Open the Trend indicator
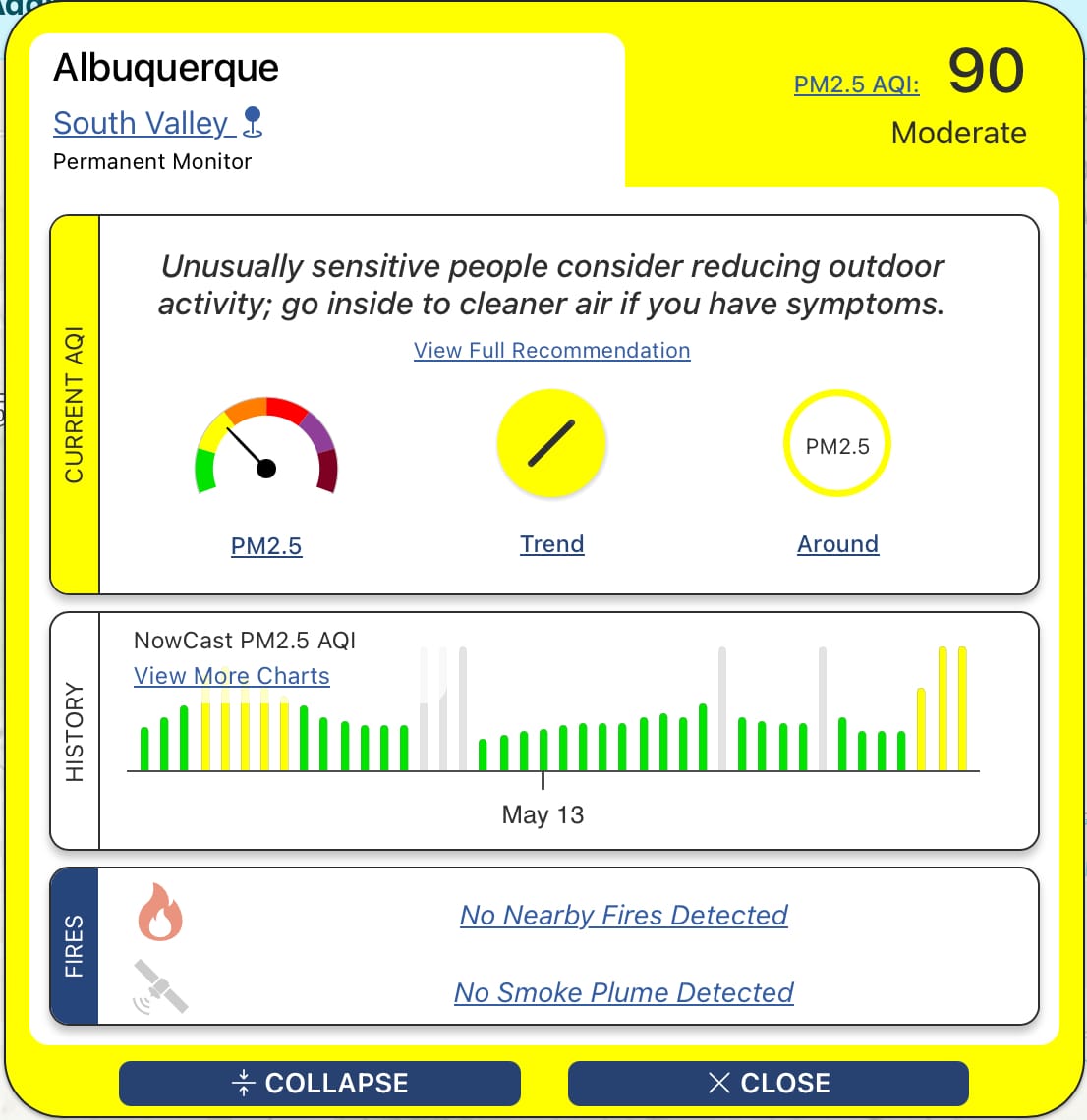The height and width of the screenshot is (1120, 1087). coord(551,544)
